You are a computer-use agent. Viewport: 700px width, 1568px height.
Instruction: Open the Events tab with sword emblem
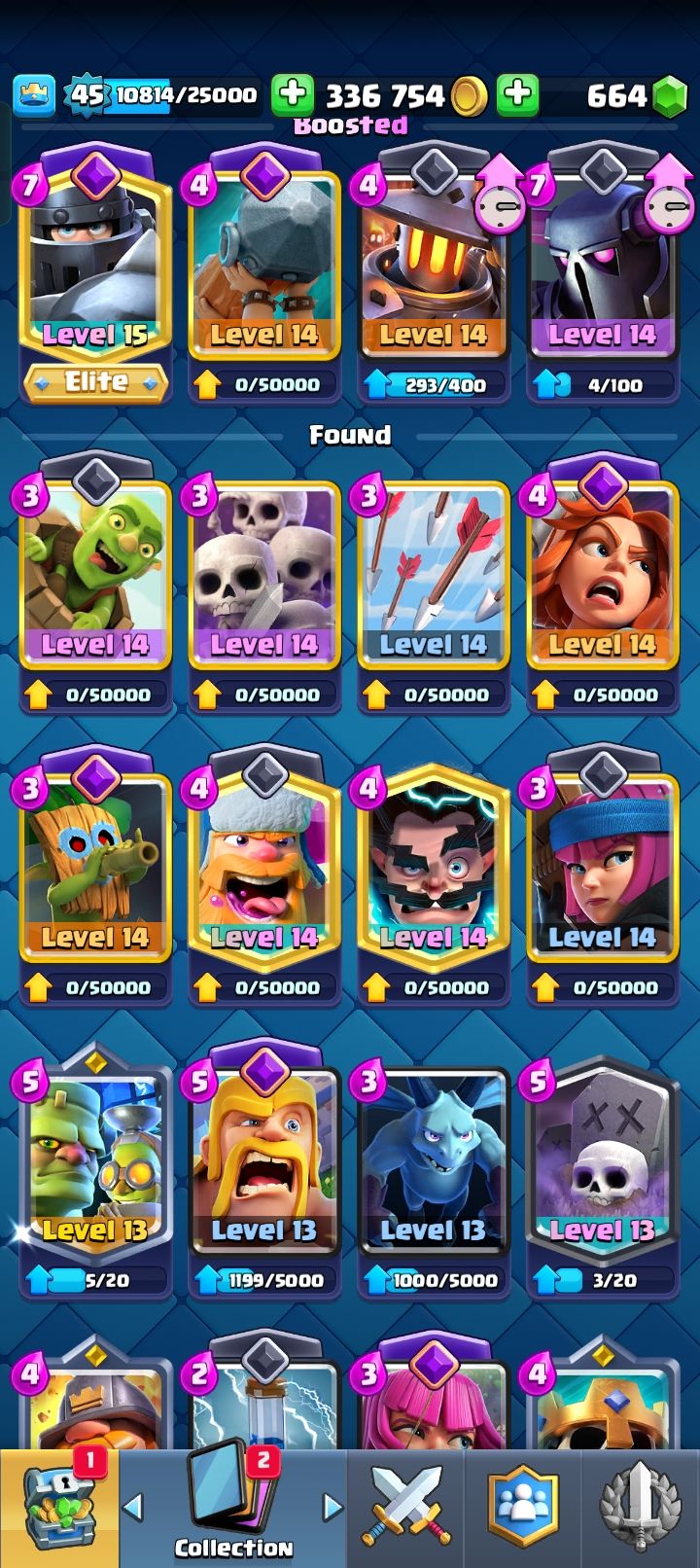coord(640,1509)
